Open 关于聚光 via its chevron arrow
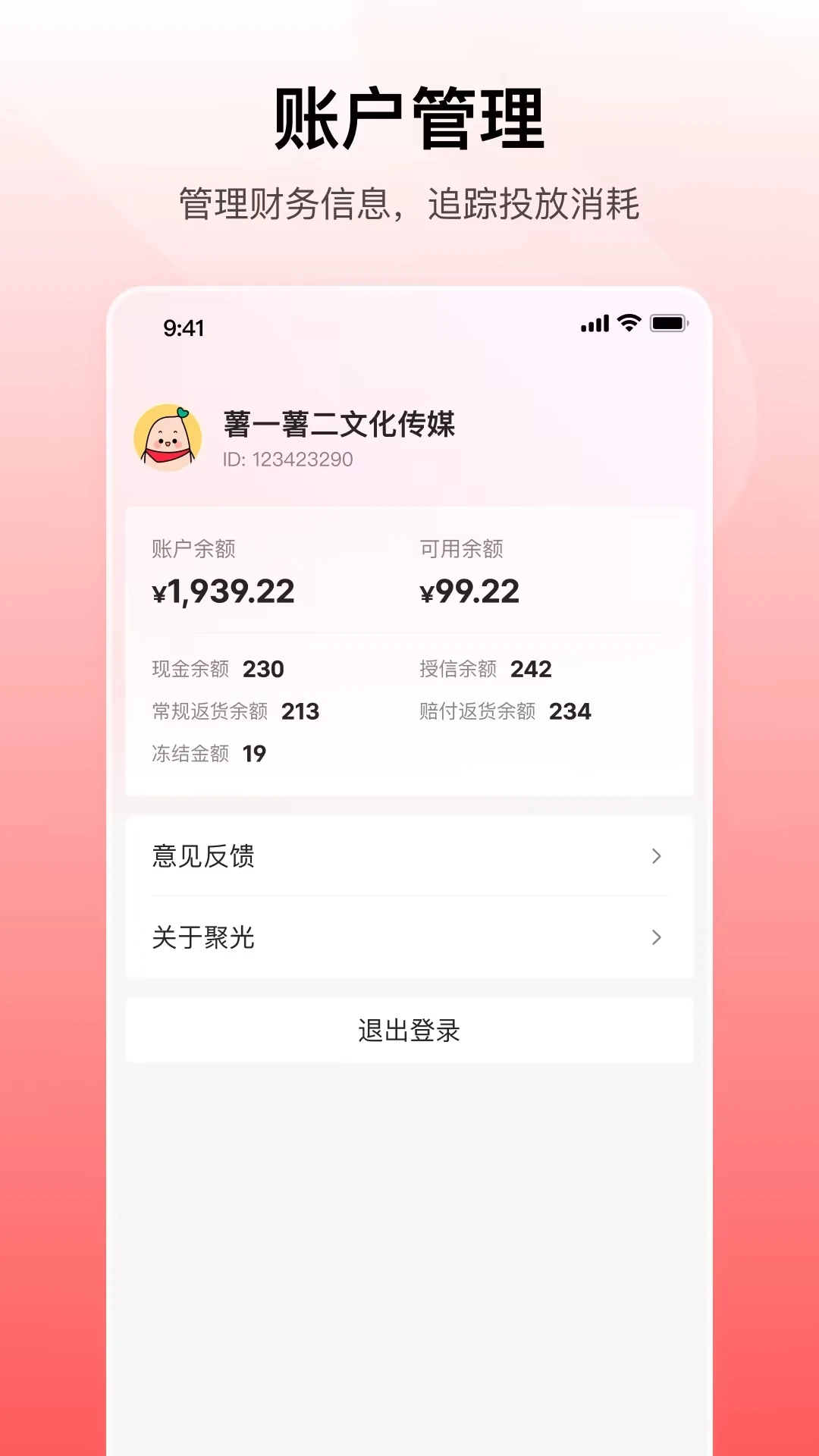This screenshot has height=1456, width=819. (657, 939)
